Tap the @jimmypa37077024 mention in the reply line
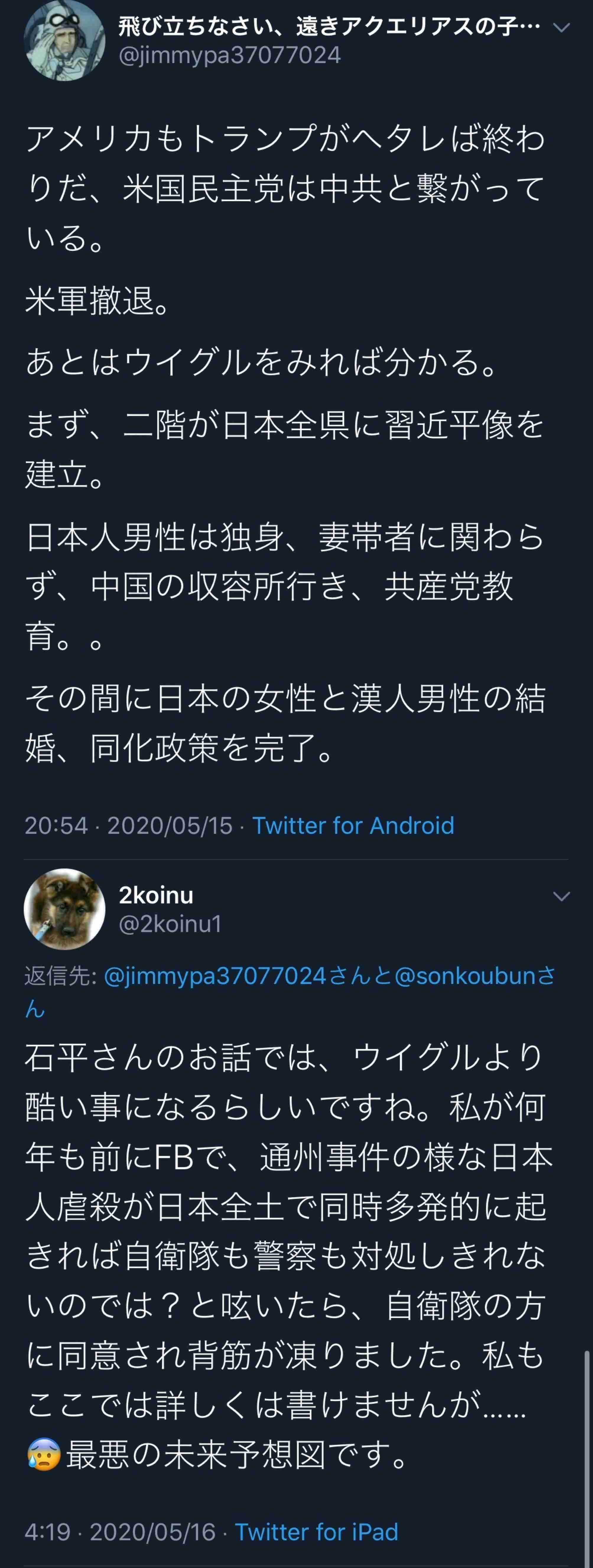The image size is (593, 1568). click(215, 976)
